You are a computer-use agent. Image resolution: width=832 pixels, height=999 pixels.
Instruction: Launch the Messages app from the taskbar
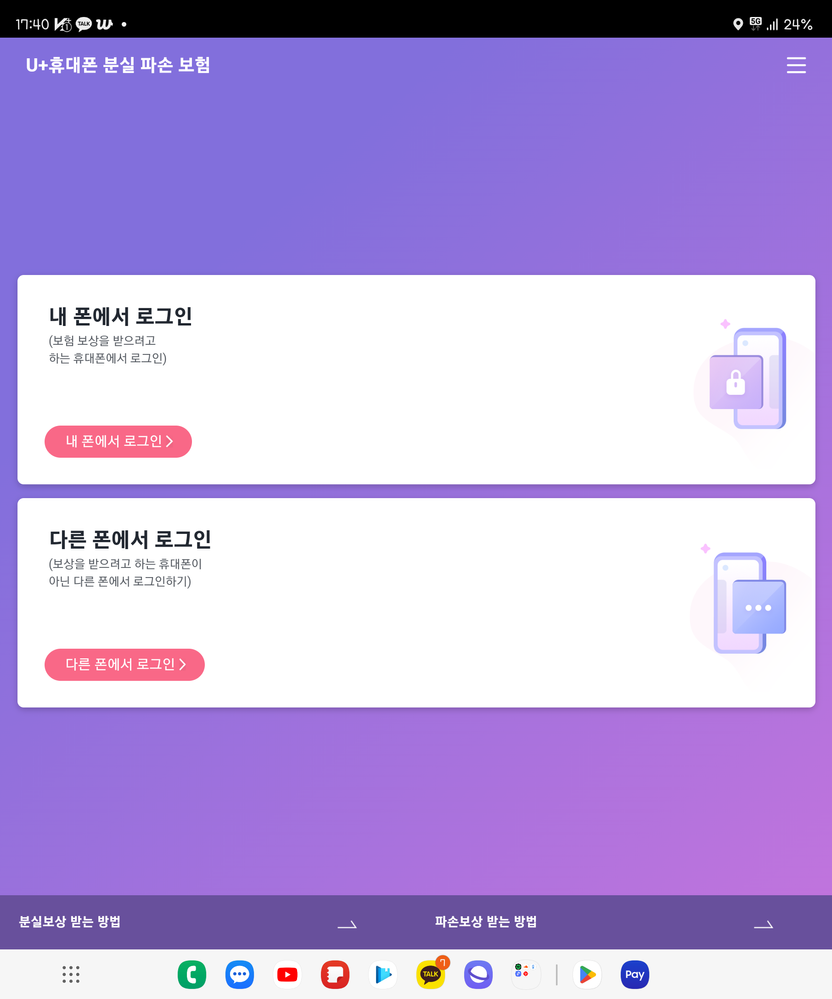click(x=239, y=974)
